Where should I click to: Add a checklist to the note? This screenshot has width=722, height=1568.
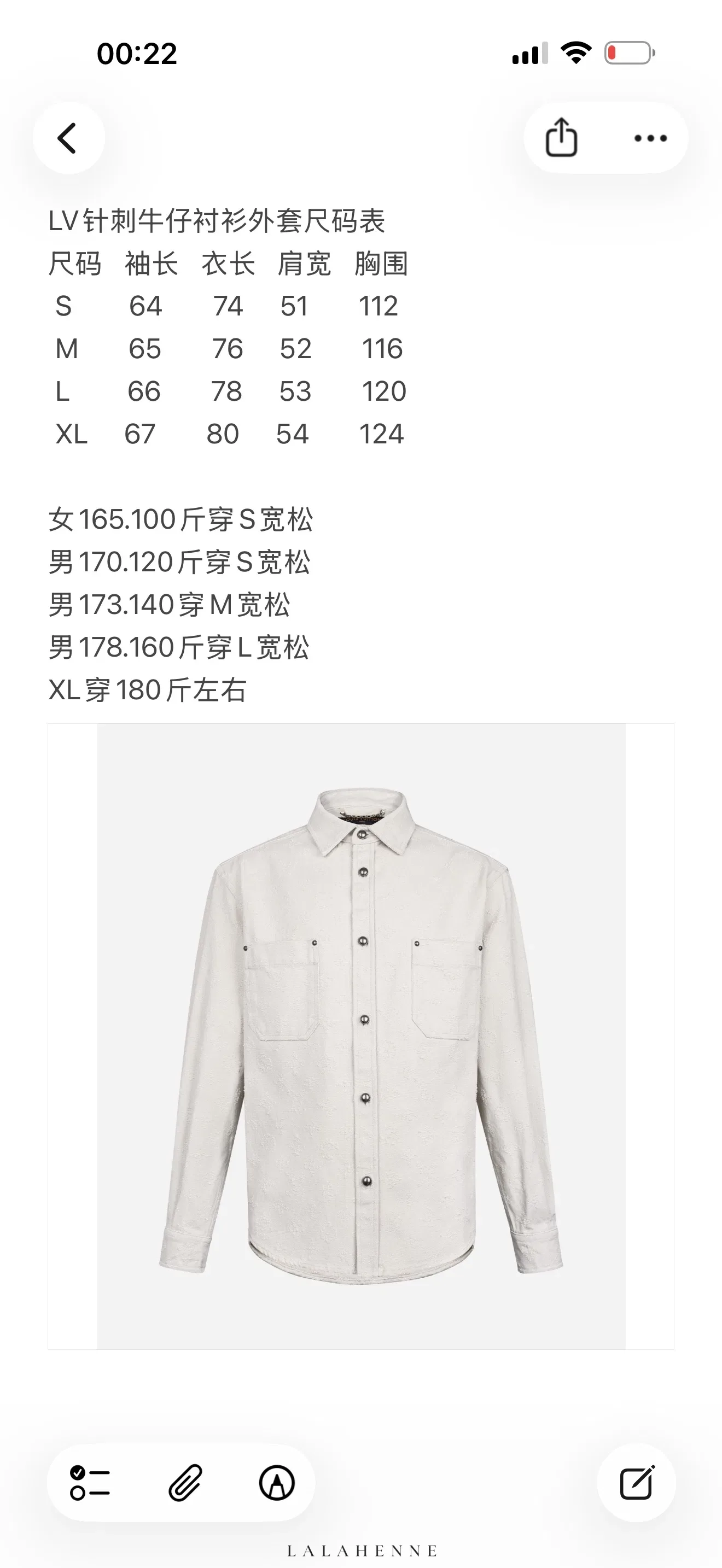pyautogui.click(x=90, y=1482)
